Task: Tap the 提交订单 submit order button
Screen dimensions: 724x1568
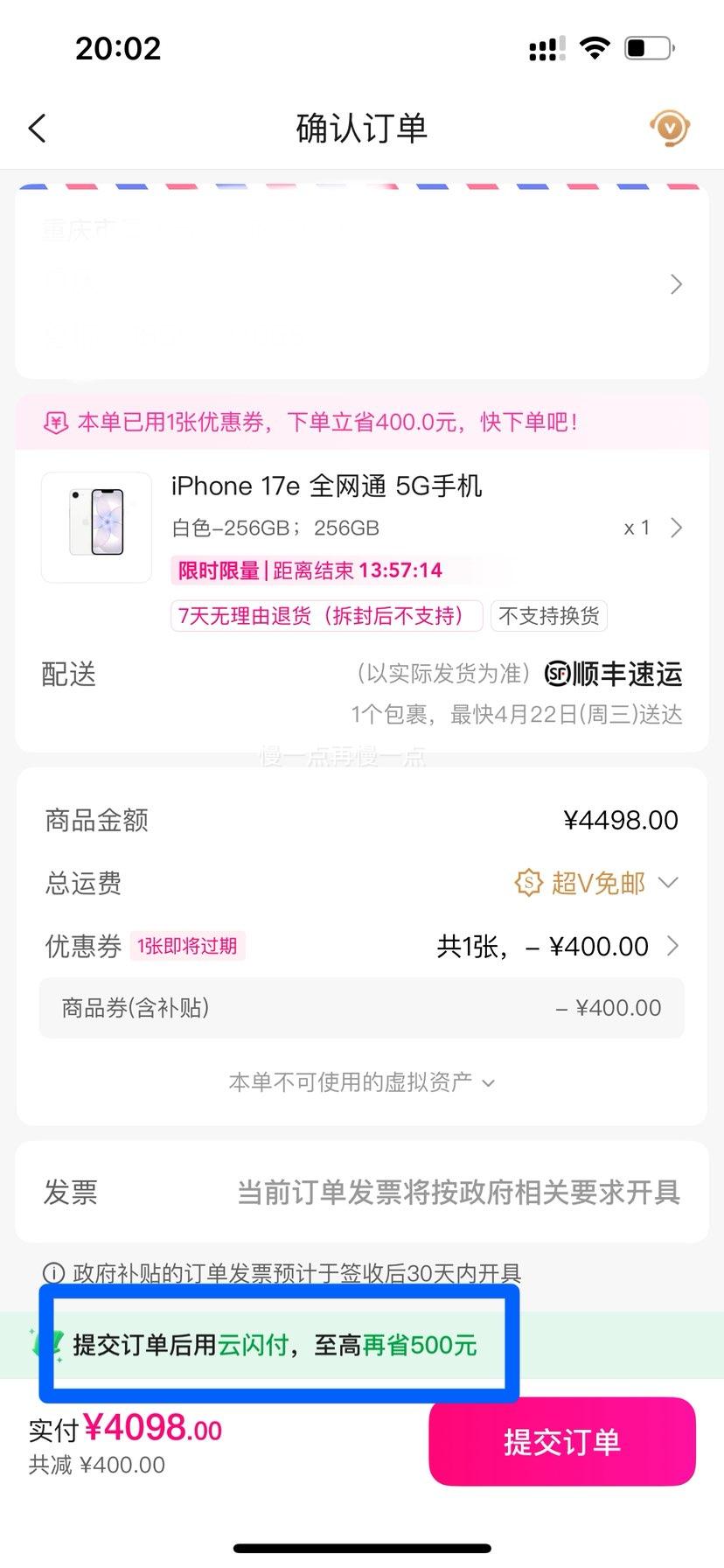Action: click(562, 1441)
